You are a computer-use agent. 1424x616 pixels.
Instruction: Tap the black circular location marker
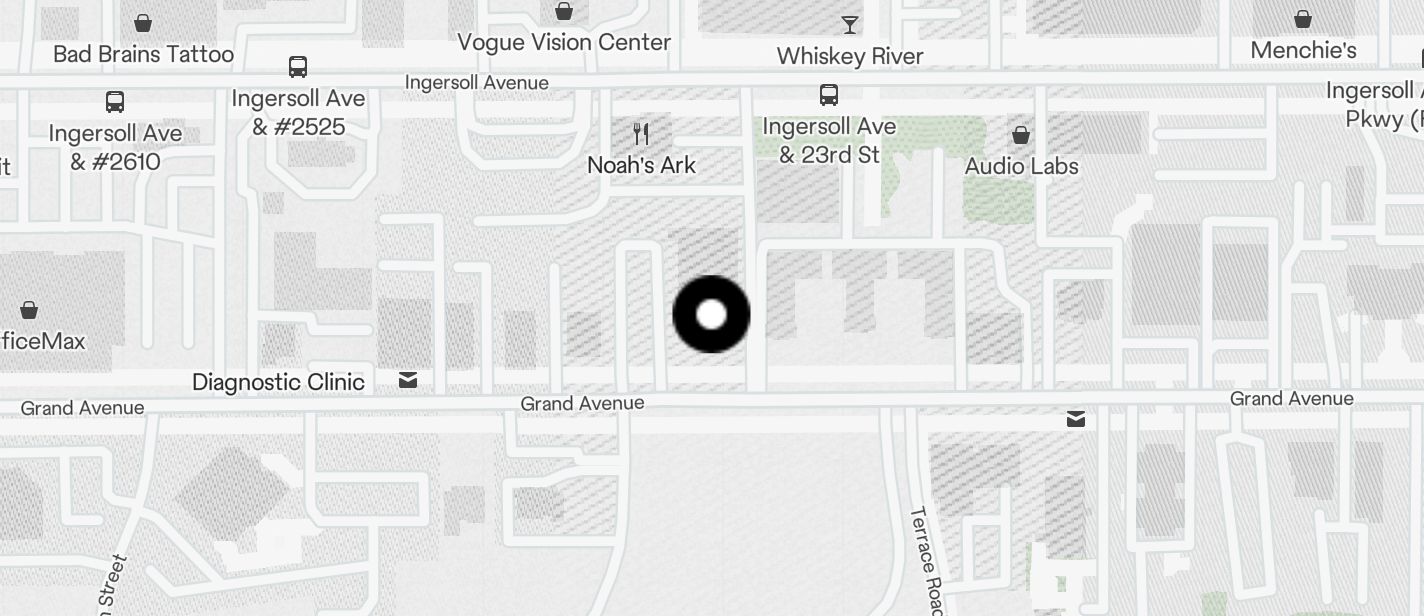[x=711, y=314]
